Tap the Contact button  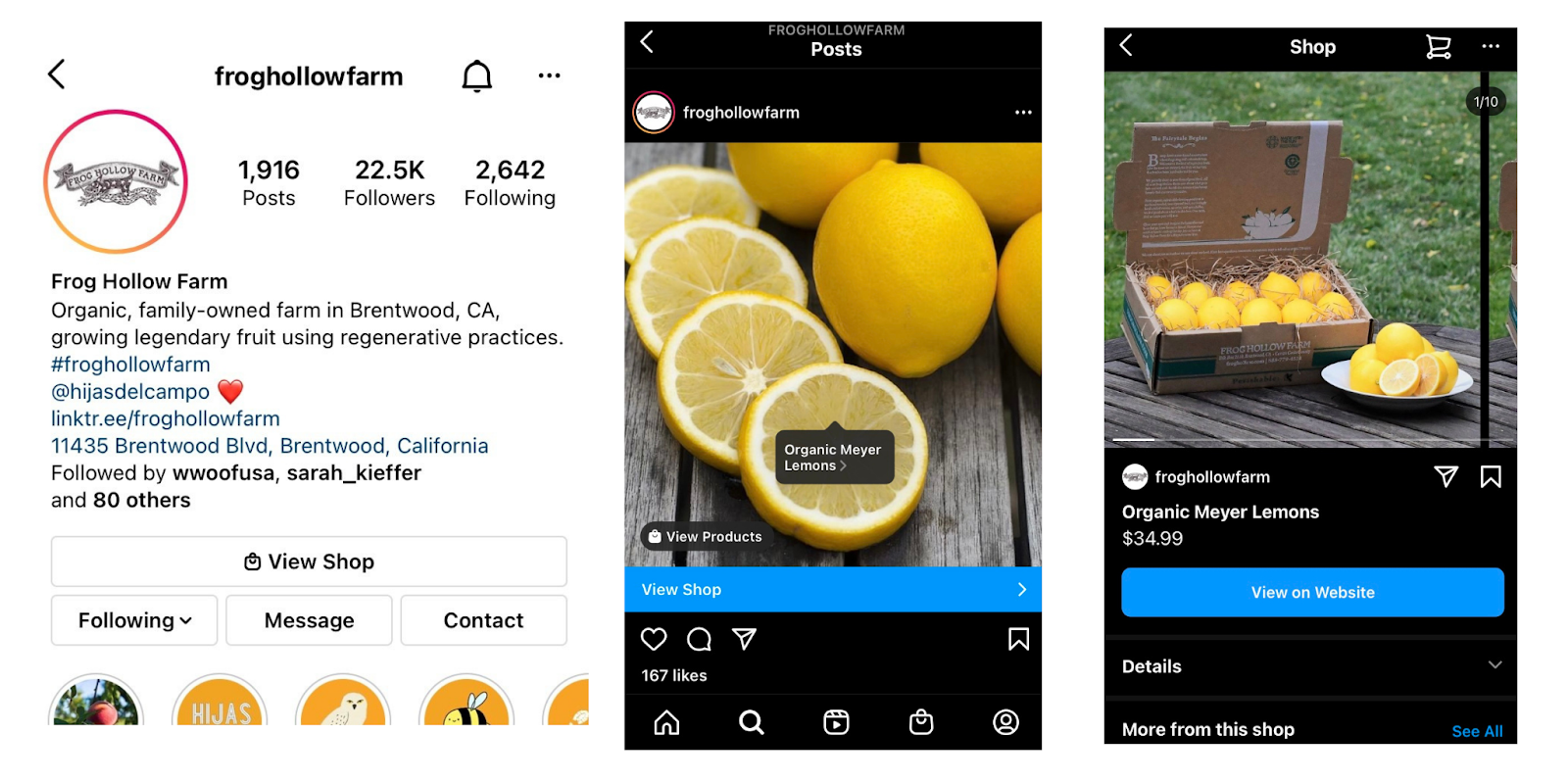point(483,620)
